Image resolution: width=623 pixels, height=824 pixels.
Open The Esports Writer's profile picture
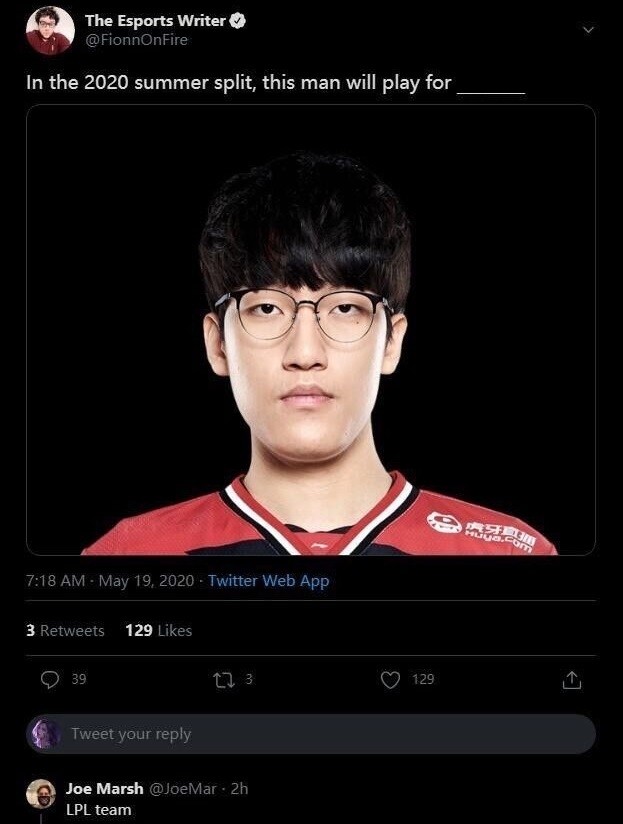pos(50,30)
